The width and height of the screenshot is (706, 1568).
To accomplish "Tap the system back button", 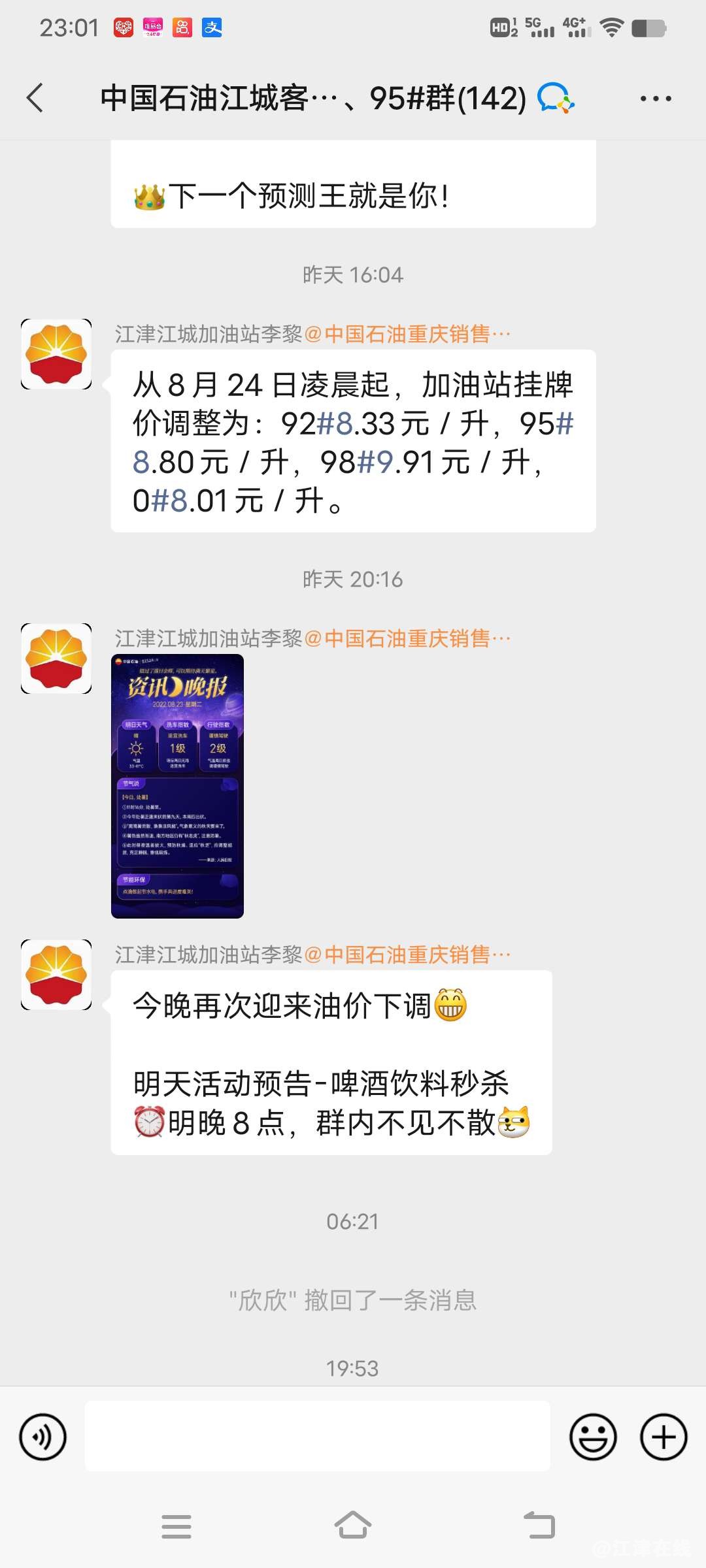I will pos(539,1526).
